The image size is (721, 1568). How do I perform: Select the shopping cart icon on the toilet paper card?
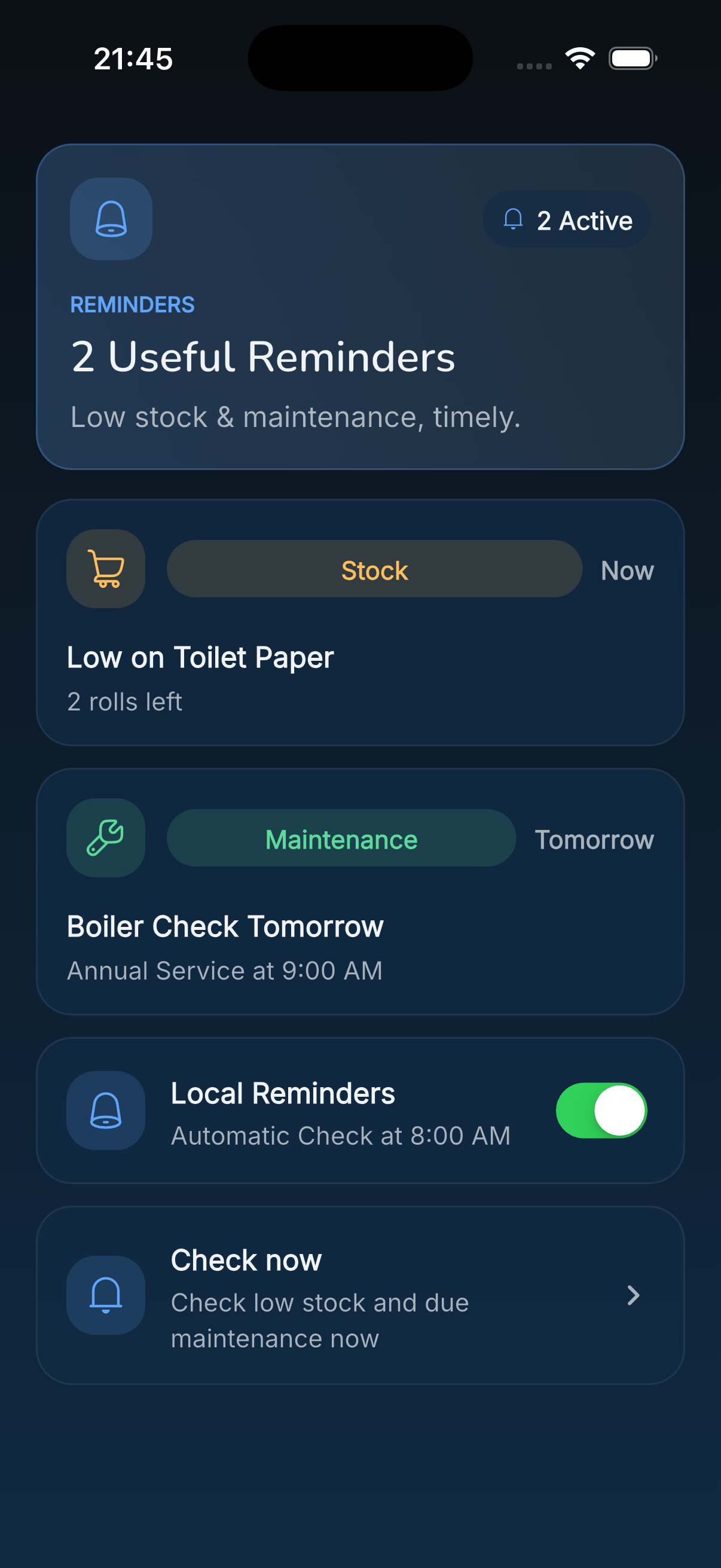pos(105,569)
